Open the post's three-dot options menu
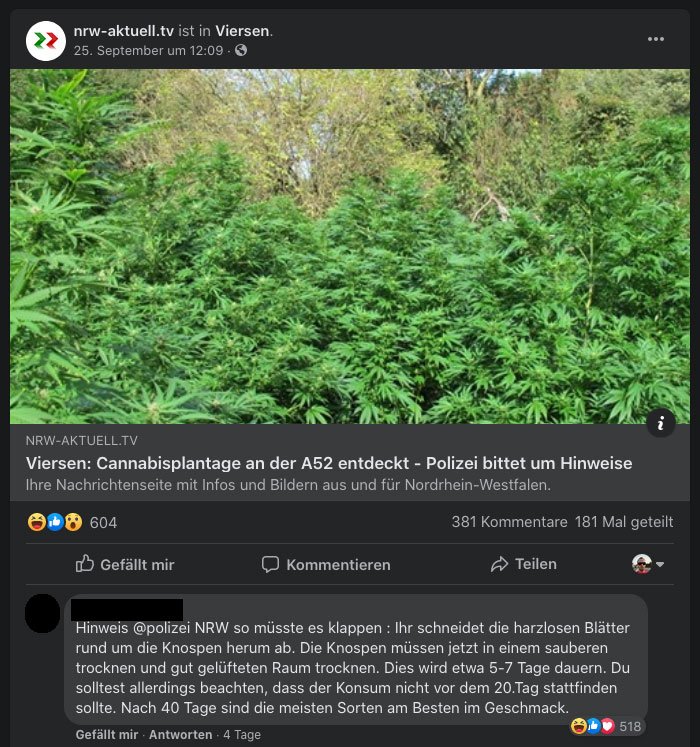This screenshot has width=700, height=747. coord(656,39)
